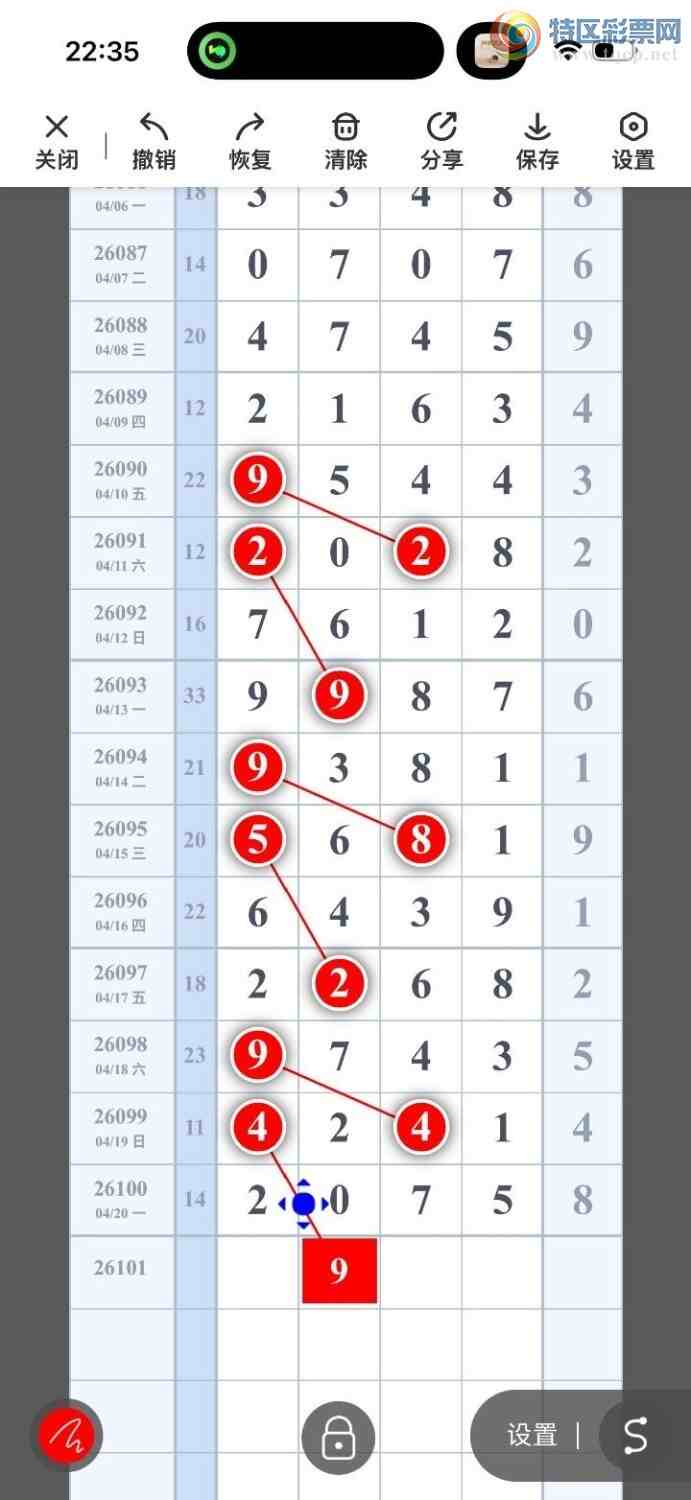This screenshot has height=1500, width=691.
Task: Tap the S-curve line style button
Action: click(636, 1435)
